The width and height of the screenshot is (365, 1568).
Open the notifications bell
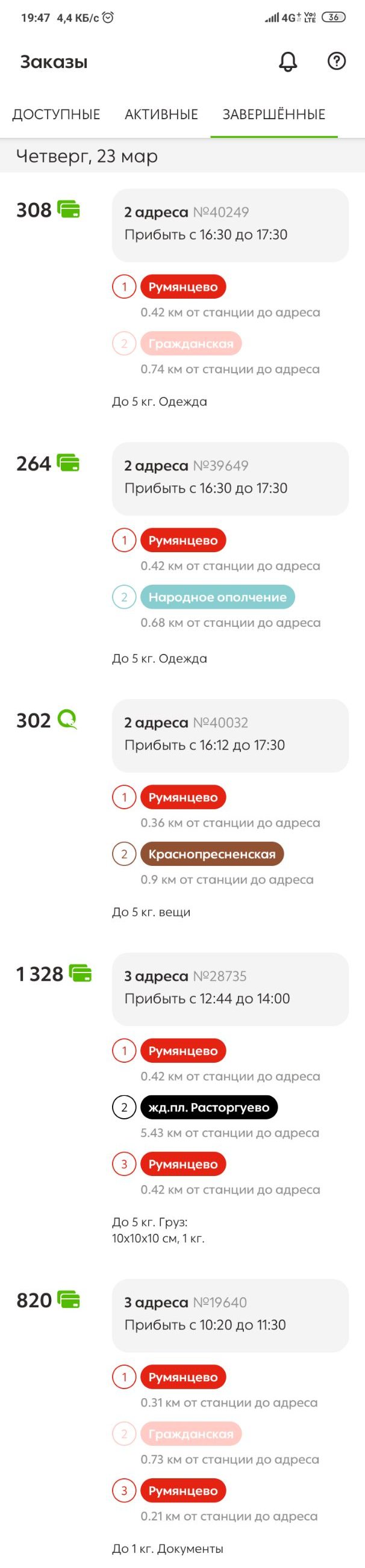(288, 61)
